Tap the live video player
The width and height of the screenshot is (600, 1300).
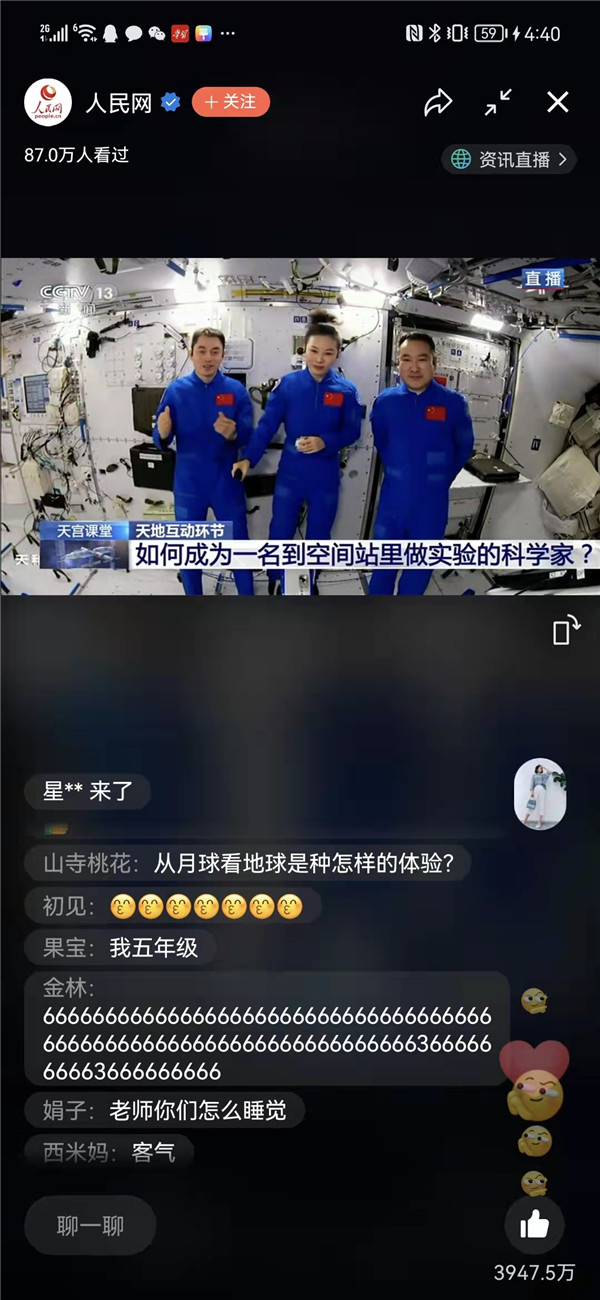(x=300, y=427)
